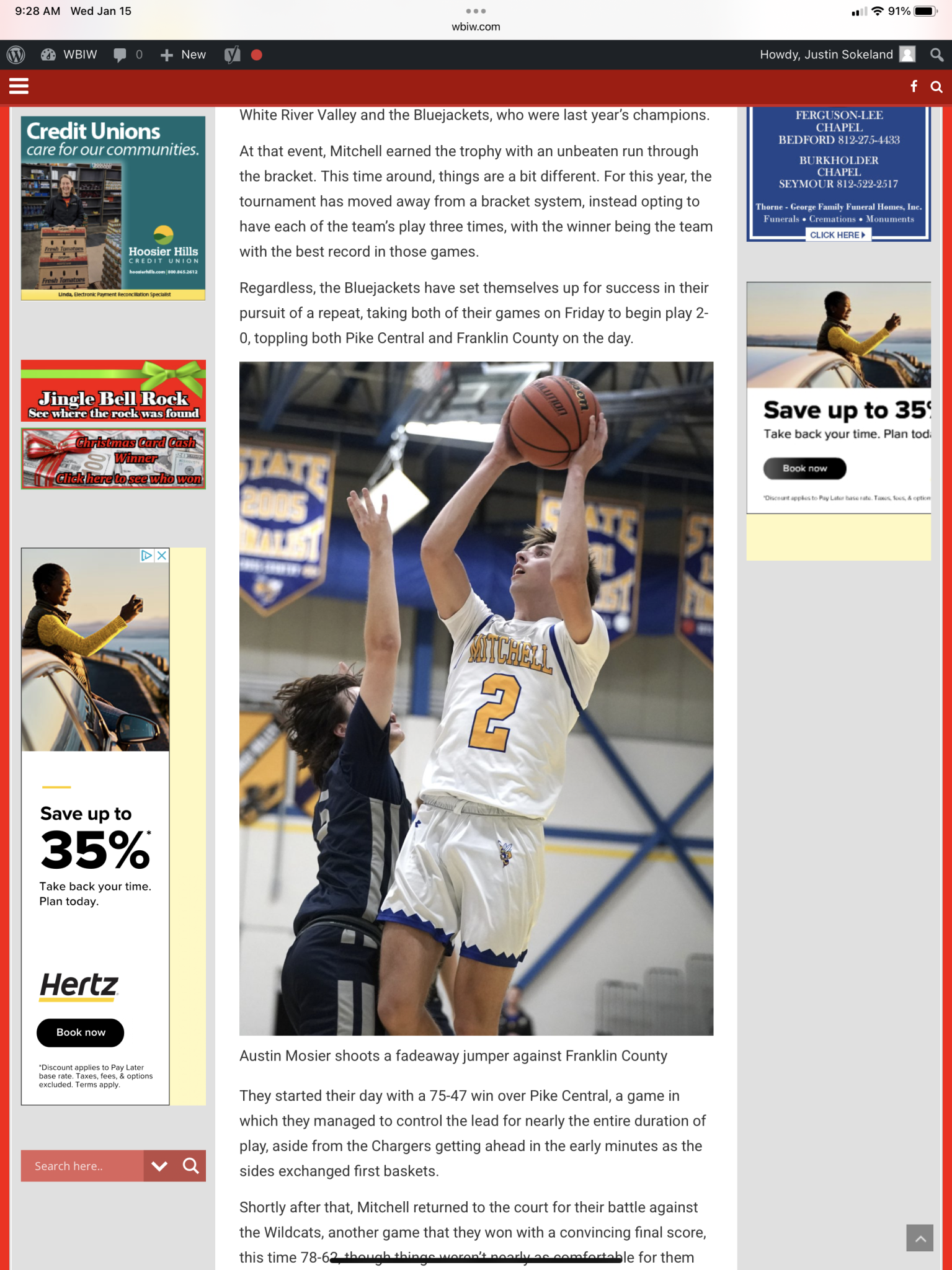Tap the red header search icon

tap(936, 87)
